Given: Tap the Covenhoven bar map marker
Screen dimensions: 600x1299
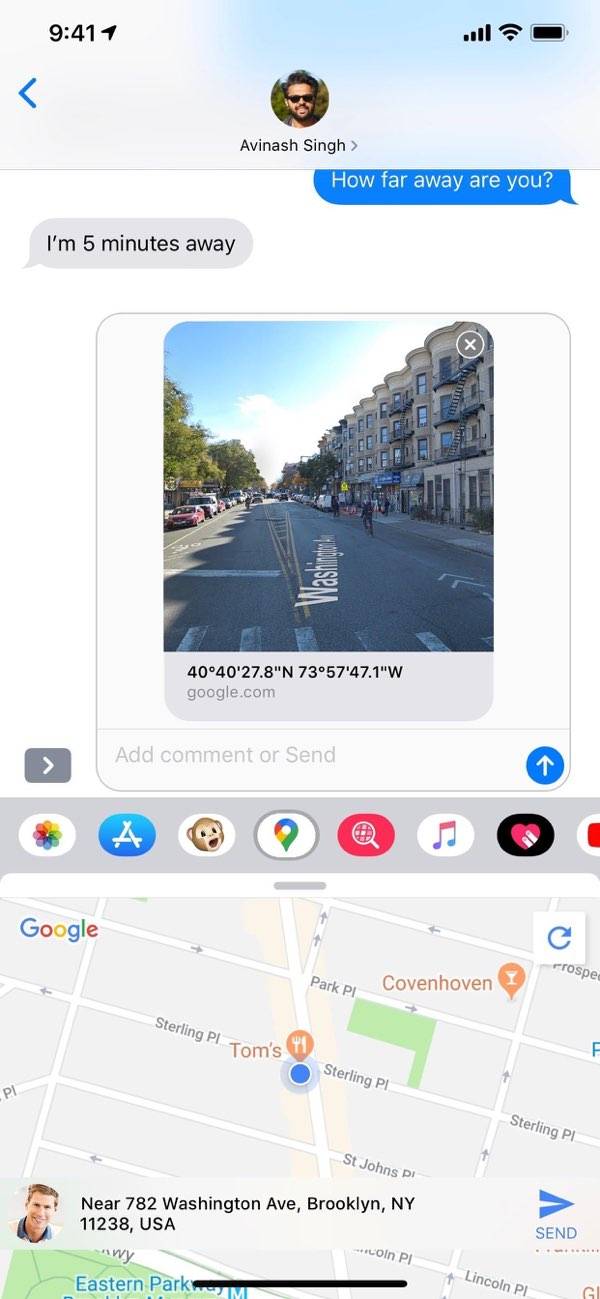Looking at the screenshot, I should (x=511, y=981).
